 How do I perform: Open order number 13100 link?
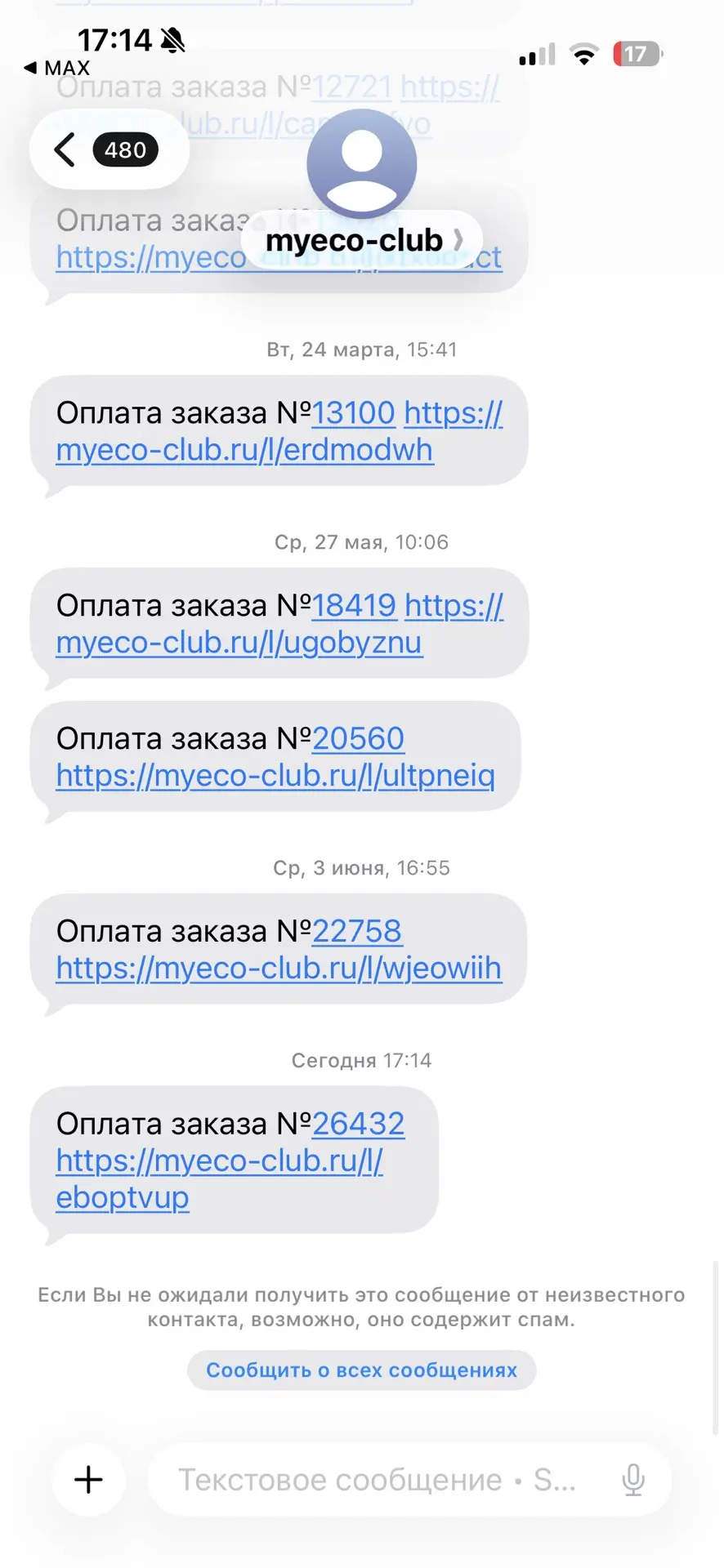(x=353, y=413)
